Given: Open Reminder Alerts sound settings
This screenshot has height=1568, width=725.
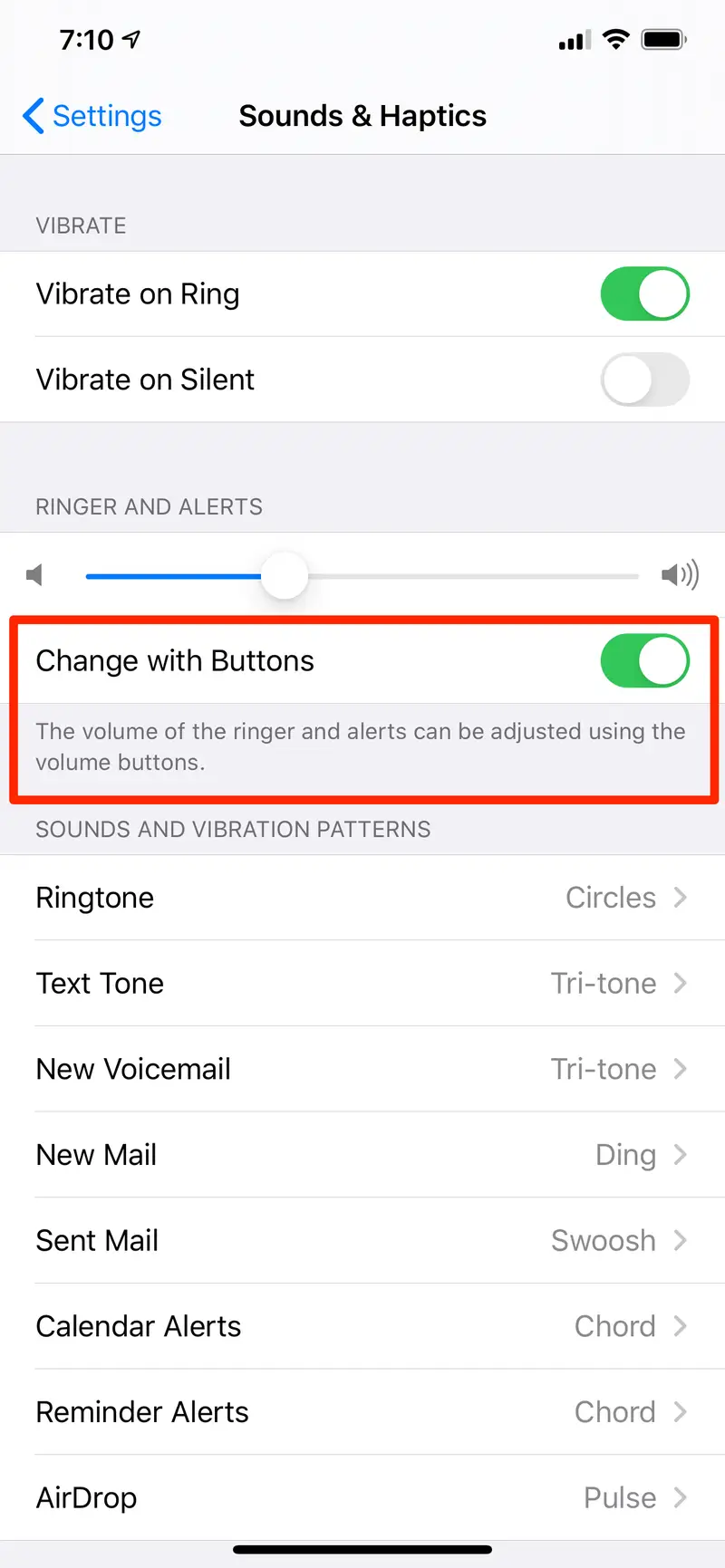Looking at the screenshot, I should coord(362,1411).
